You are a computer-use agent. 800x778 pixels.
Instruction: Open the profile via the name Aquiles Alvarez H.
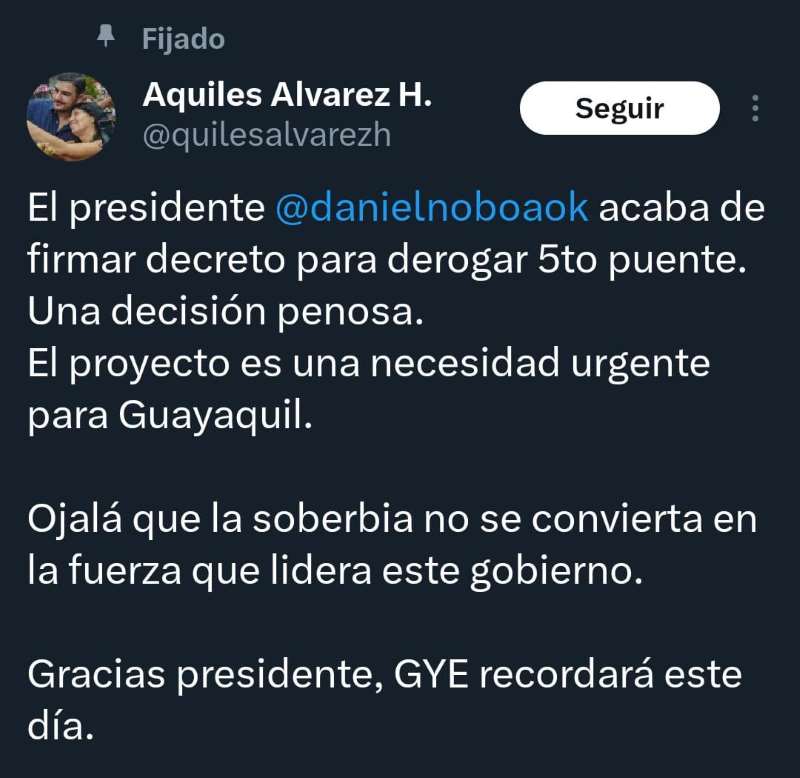pos(288,95)
